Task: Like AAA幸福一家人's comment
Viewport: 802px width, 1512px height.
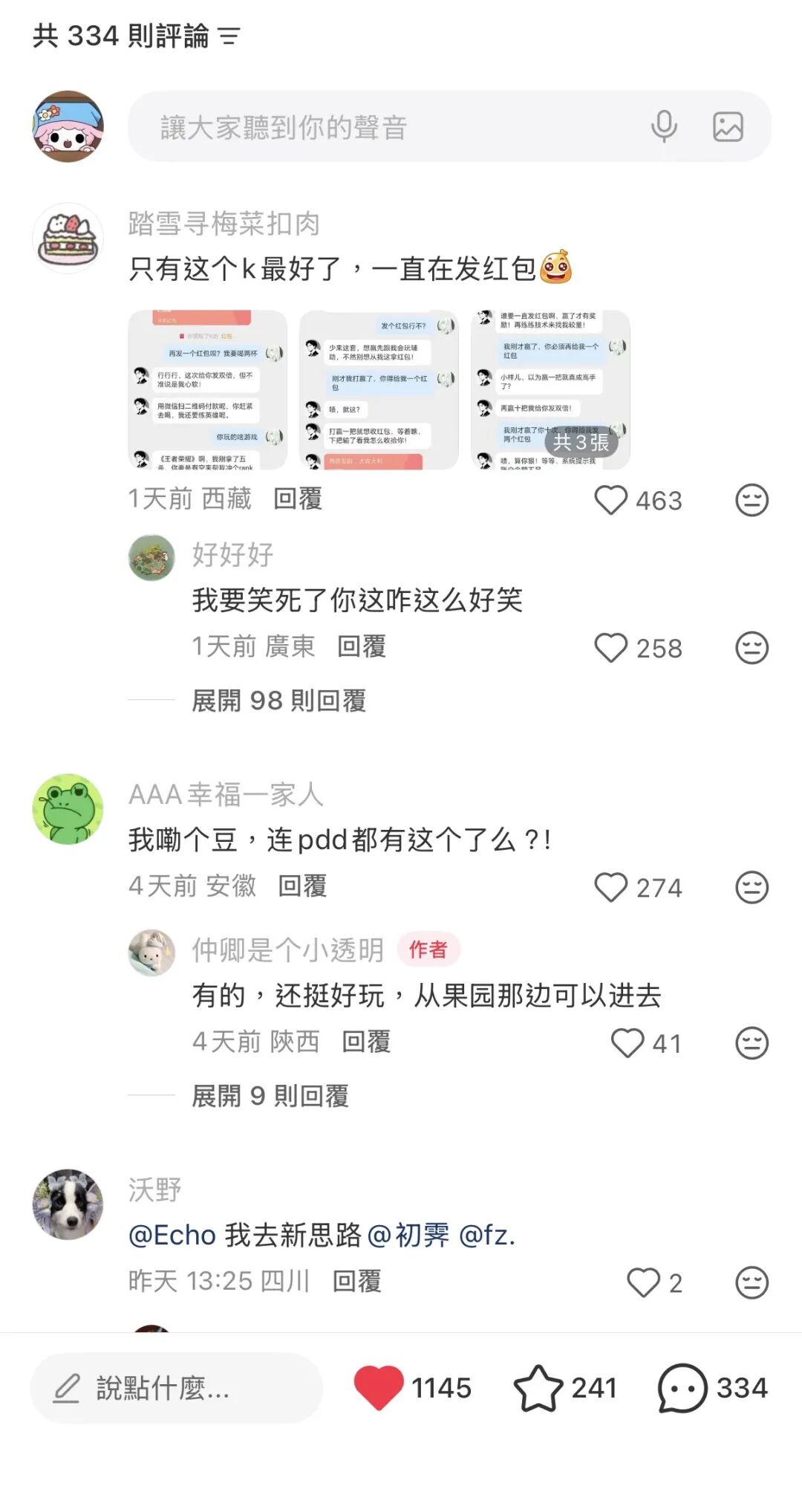Action: click(x=611, y=887)
